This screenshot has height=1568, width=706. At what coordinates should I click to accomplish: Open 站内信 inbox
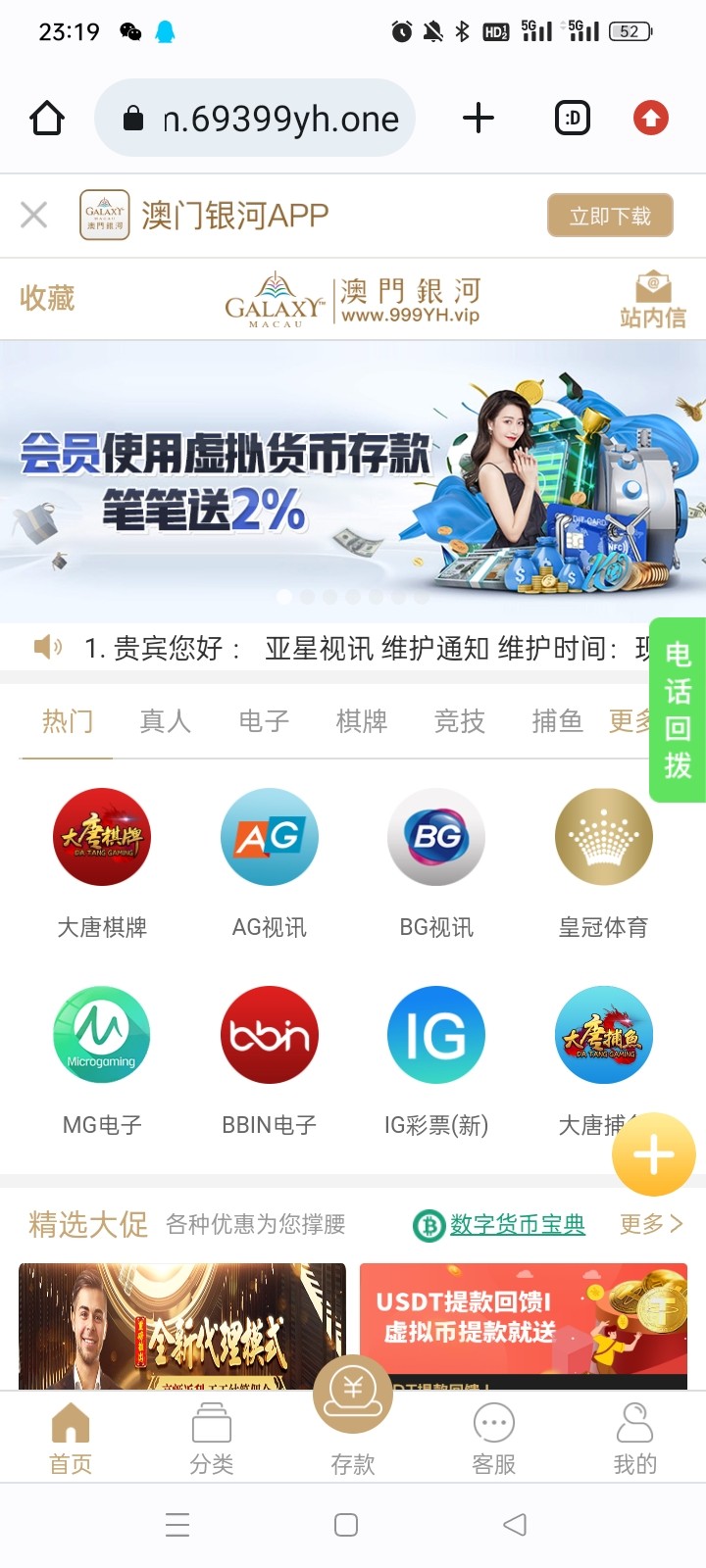click(652, 300)
